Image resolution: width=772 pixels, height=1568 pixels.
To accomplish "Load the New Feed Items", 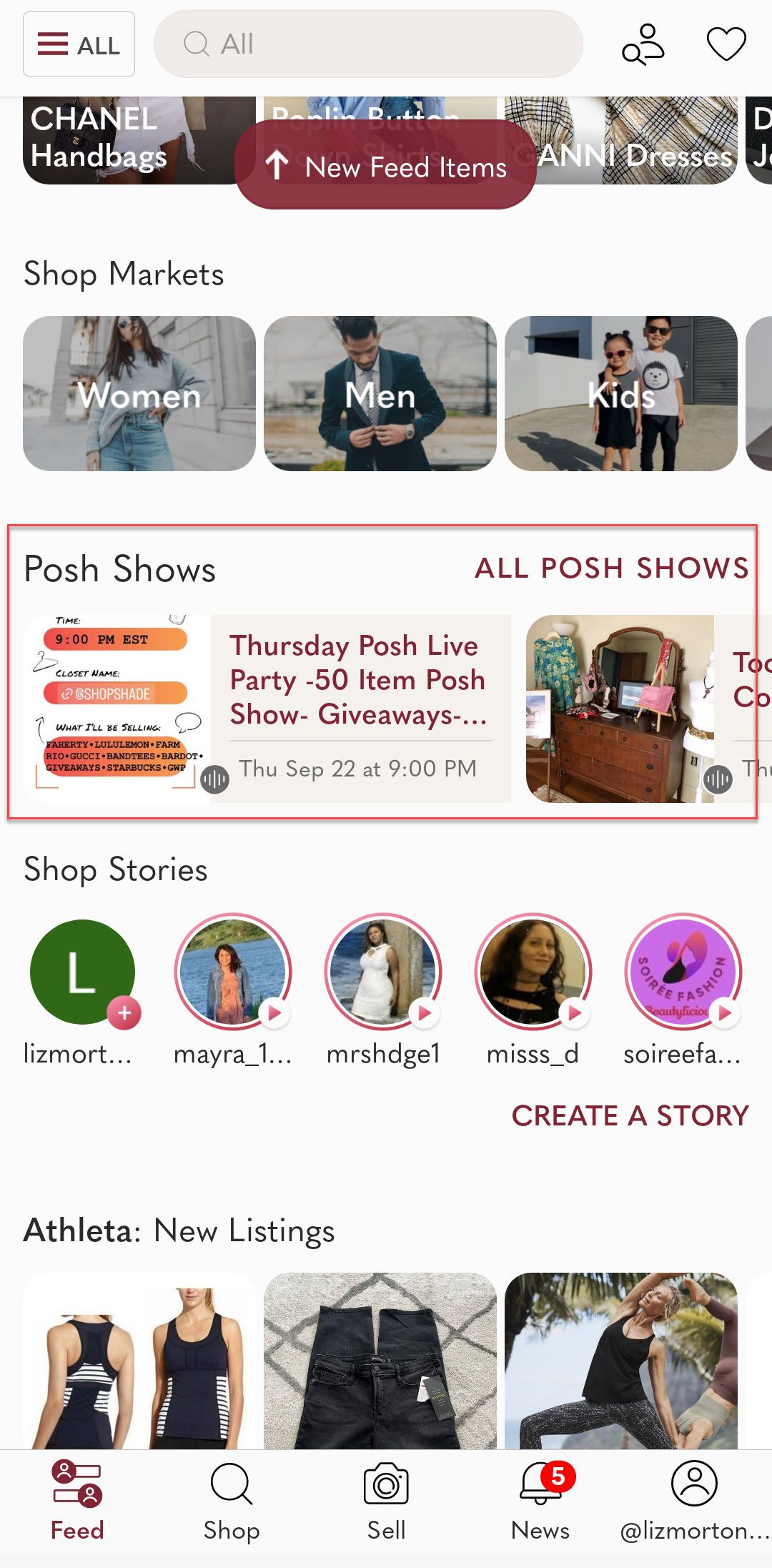I will click(x=386, y=167).
